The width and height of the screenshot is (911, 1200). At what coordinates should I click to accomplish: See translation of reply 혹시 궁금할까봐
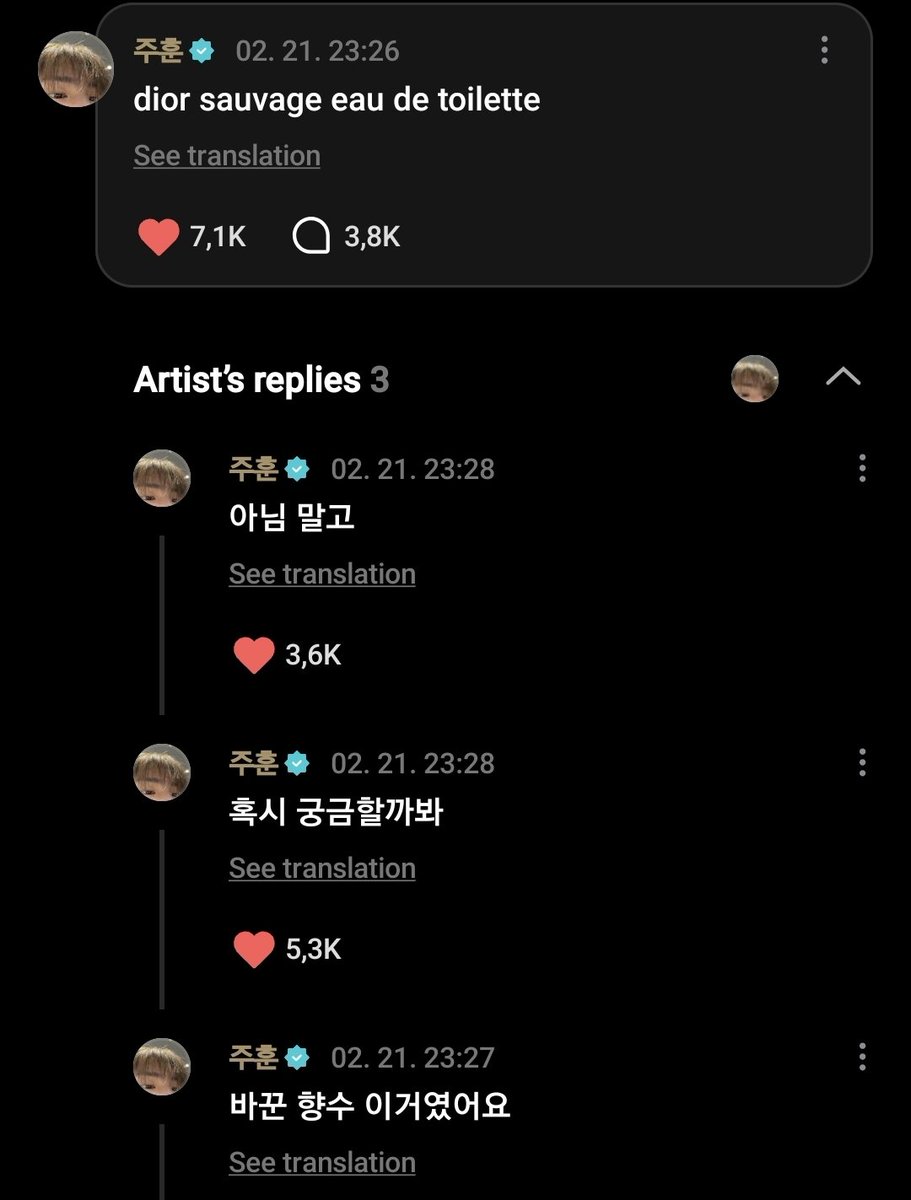(322, 868)
